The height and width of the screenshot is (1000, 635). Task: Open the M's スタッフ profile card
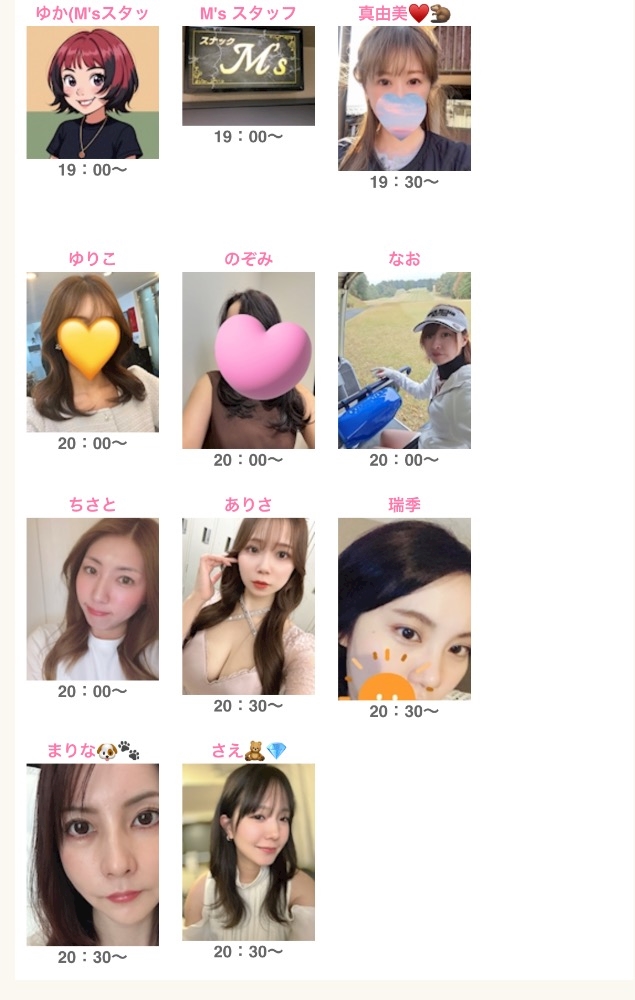248,76
